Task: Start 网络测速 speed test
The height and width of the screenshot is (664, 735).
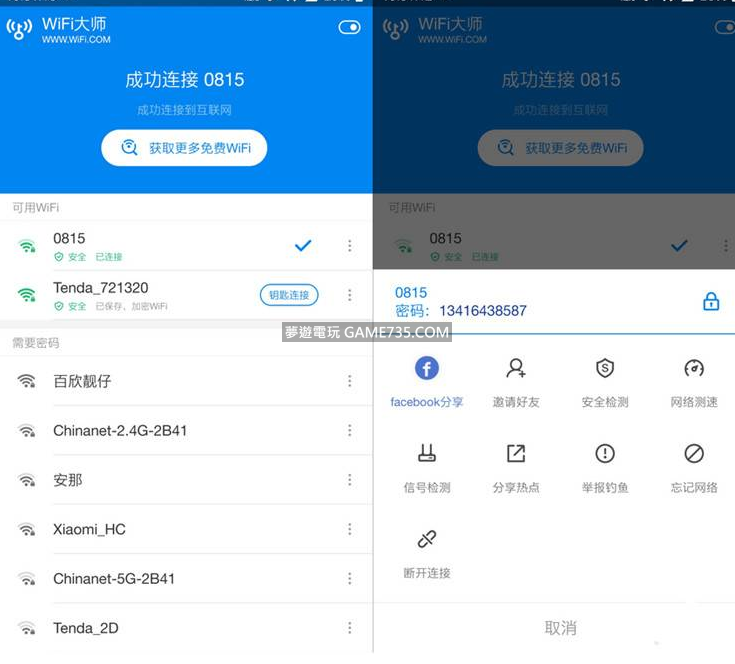Action: point(694,381)
